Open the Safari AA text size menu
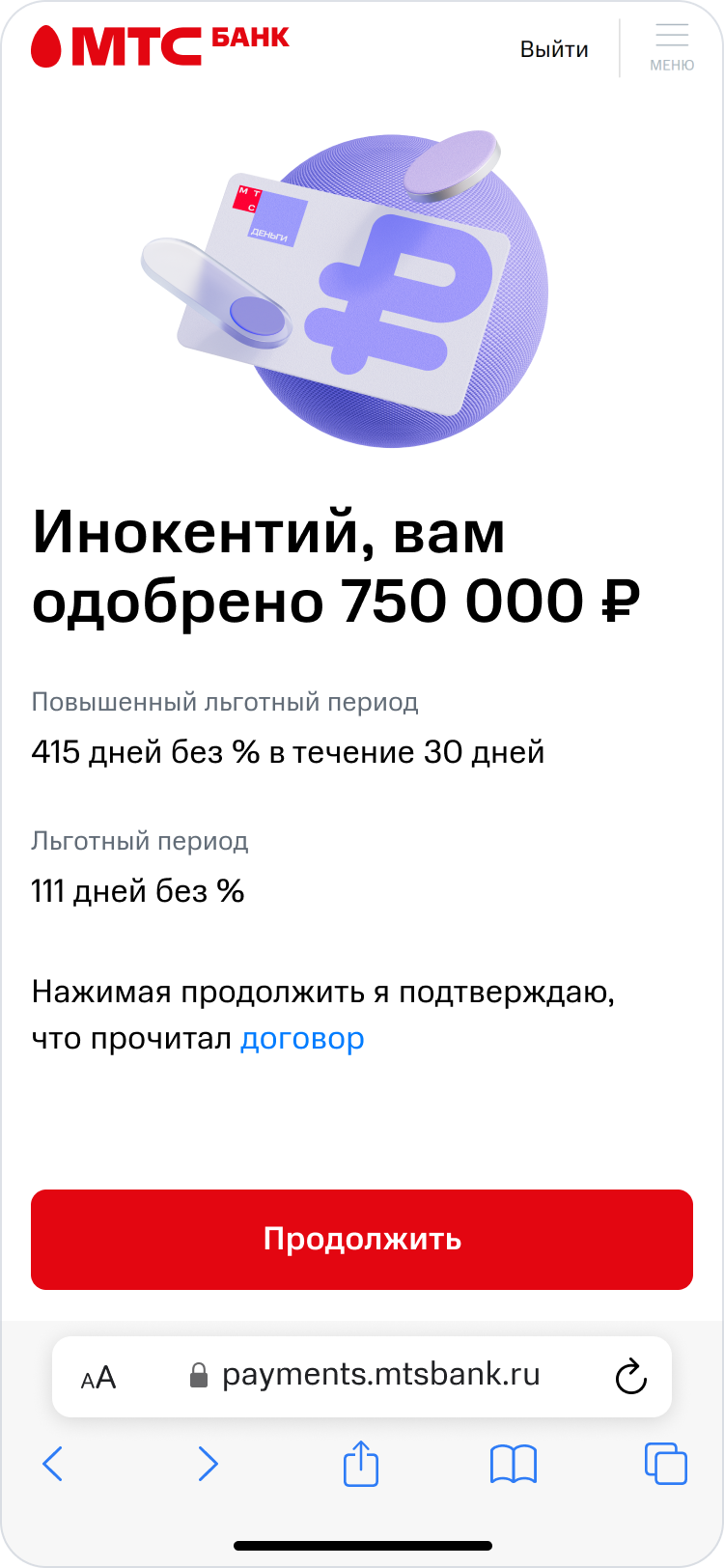724x1568 pixels. [x=98, y=1377]
